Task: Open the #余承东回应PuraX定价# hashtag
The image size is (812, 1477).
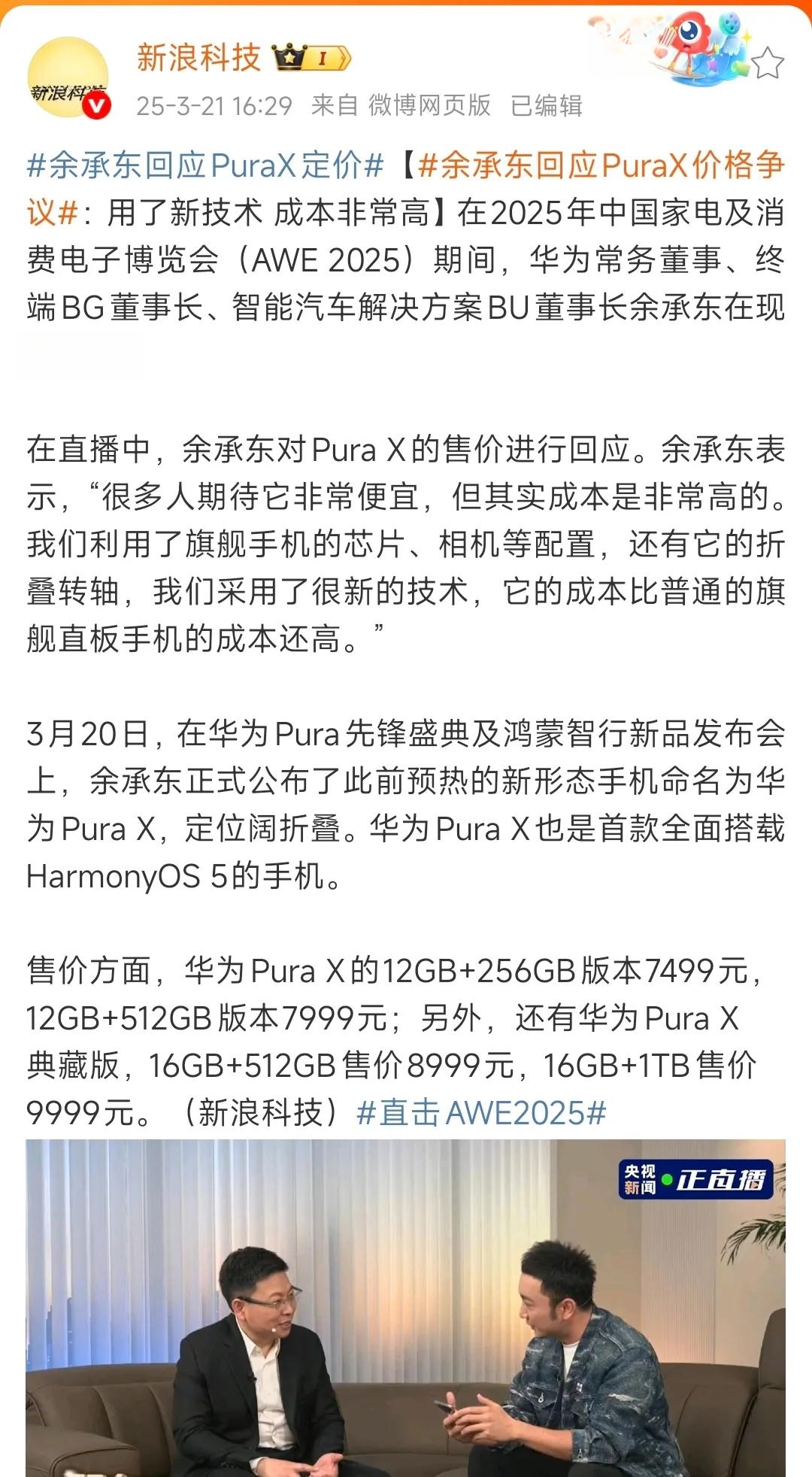Action: coord(206,165)
